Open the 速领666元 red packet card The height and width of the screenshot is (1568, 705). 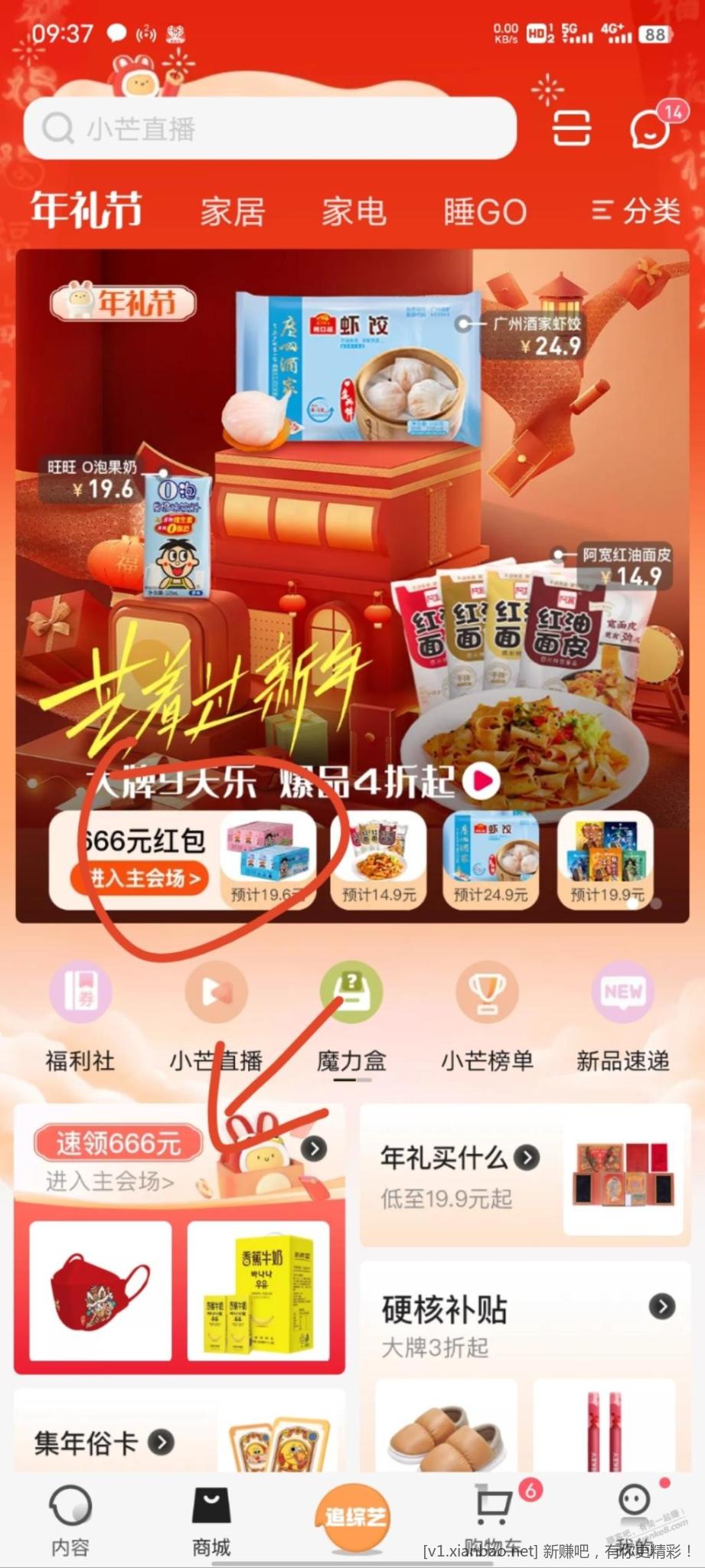(x=119, y=1158)
